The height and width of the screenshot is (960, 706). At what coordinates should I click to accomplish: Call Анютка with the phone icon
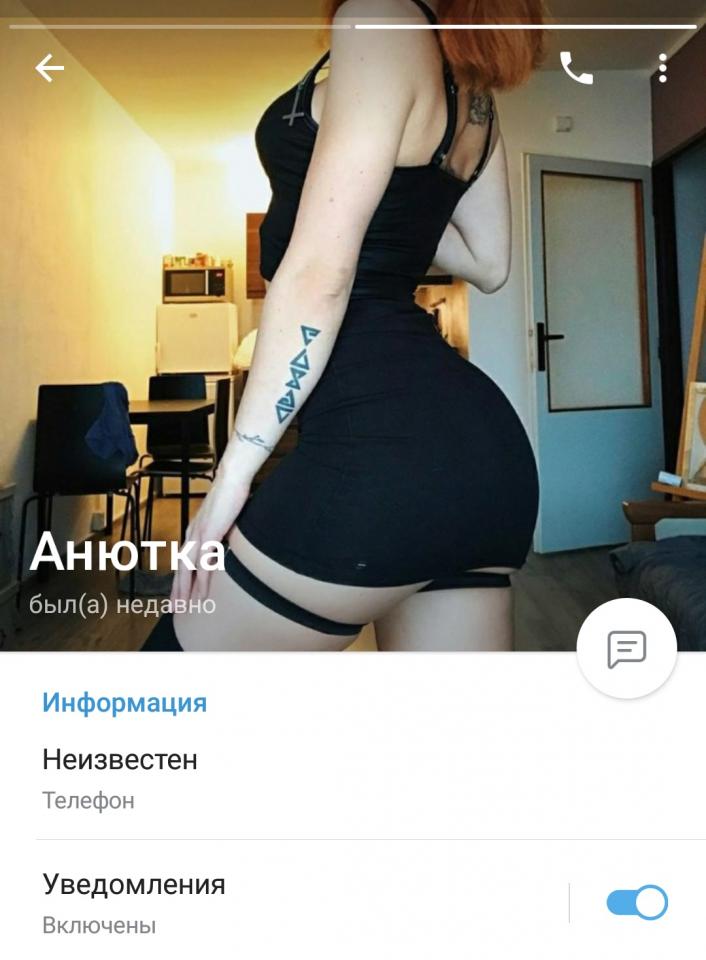coord(576,68)
